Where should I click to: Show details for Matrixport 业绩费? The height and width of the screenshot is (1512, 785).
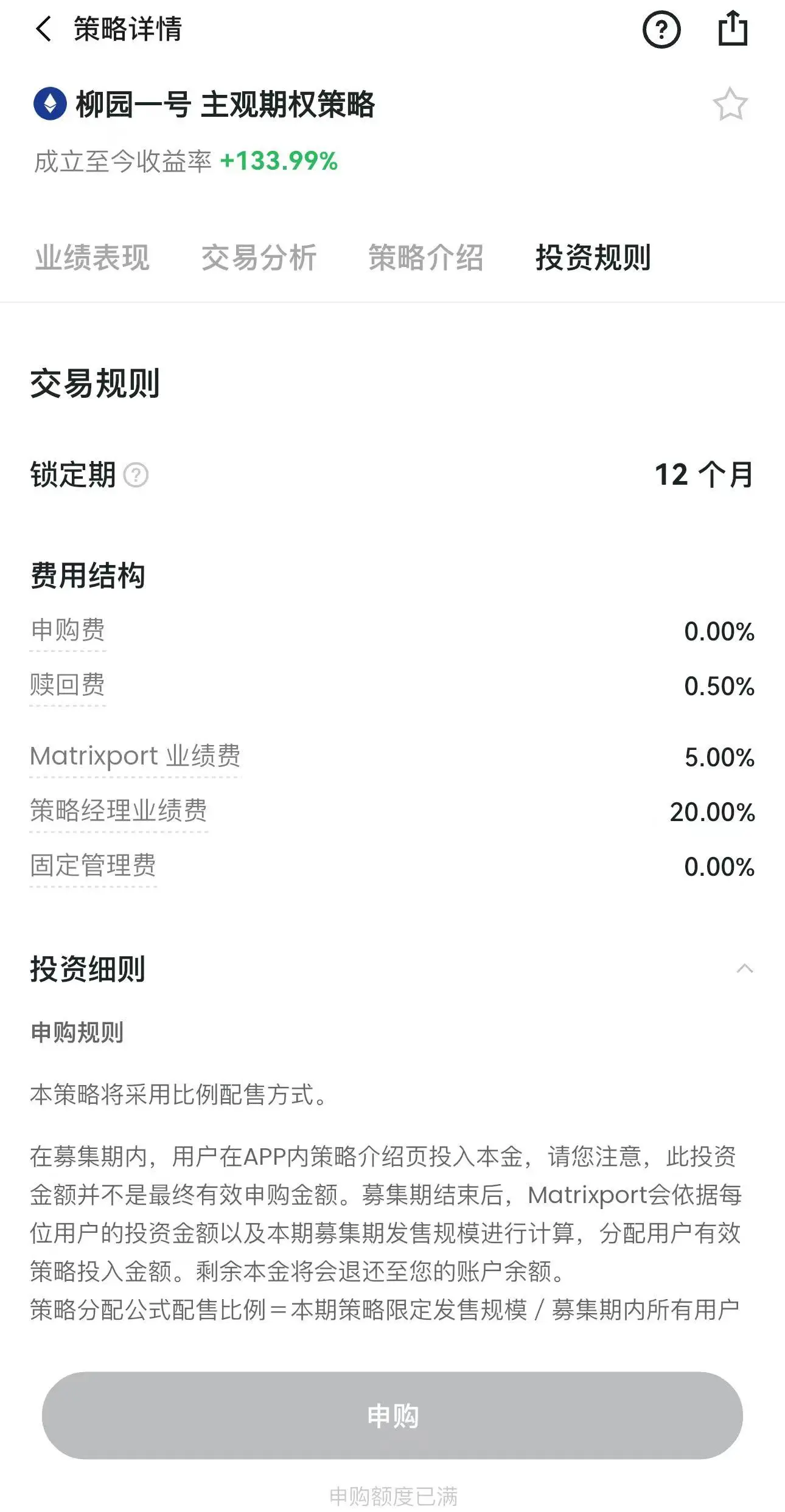[x=135, y=756]
